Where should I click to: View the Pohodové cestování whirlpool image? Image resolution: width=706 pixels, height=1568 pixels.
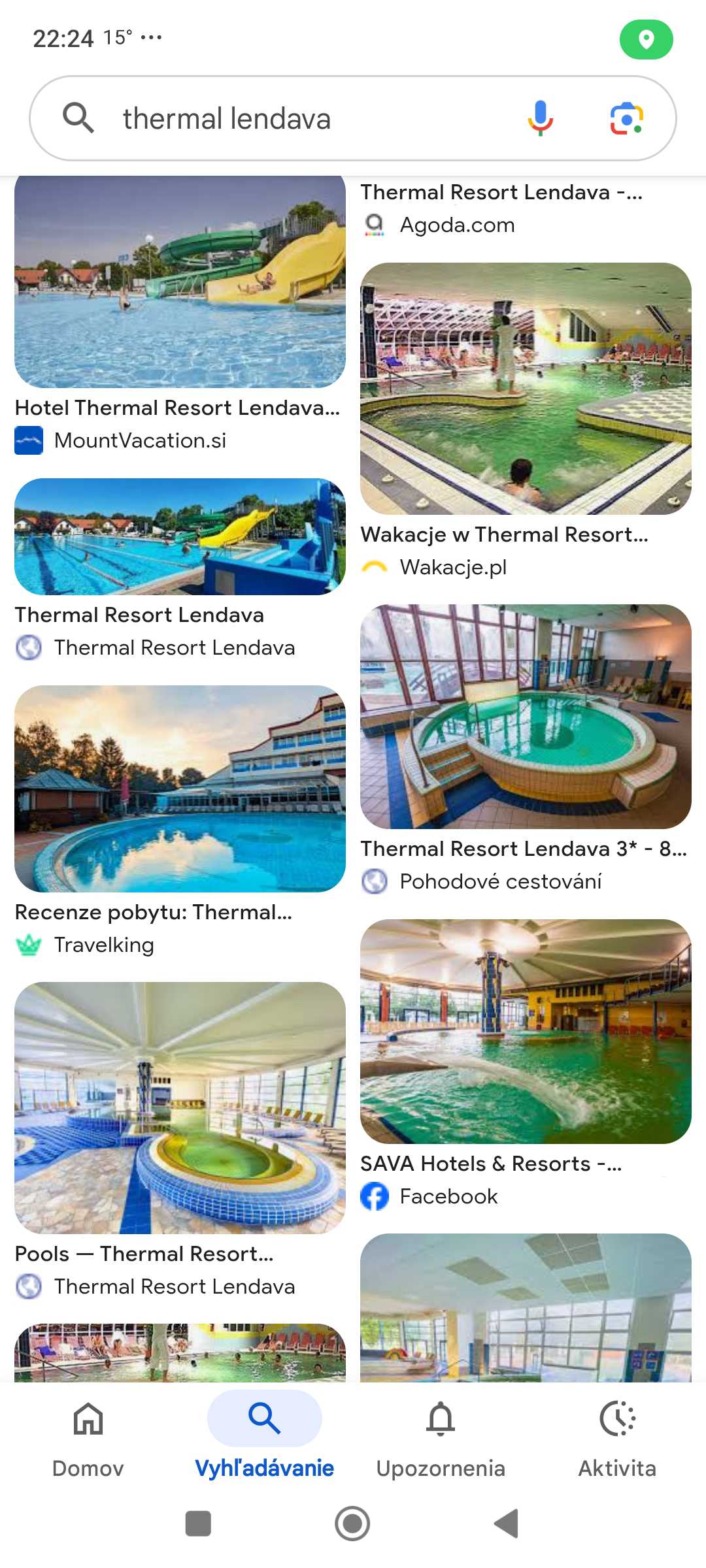coord(526,717)
